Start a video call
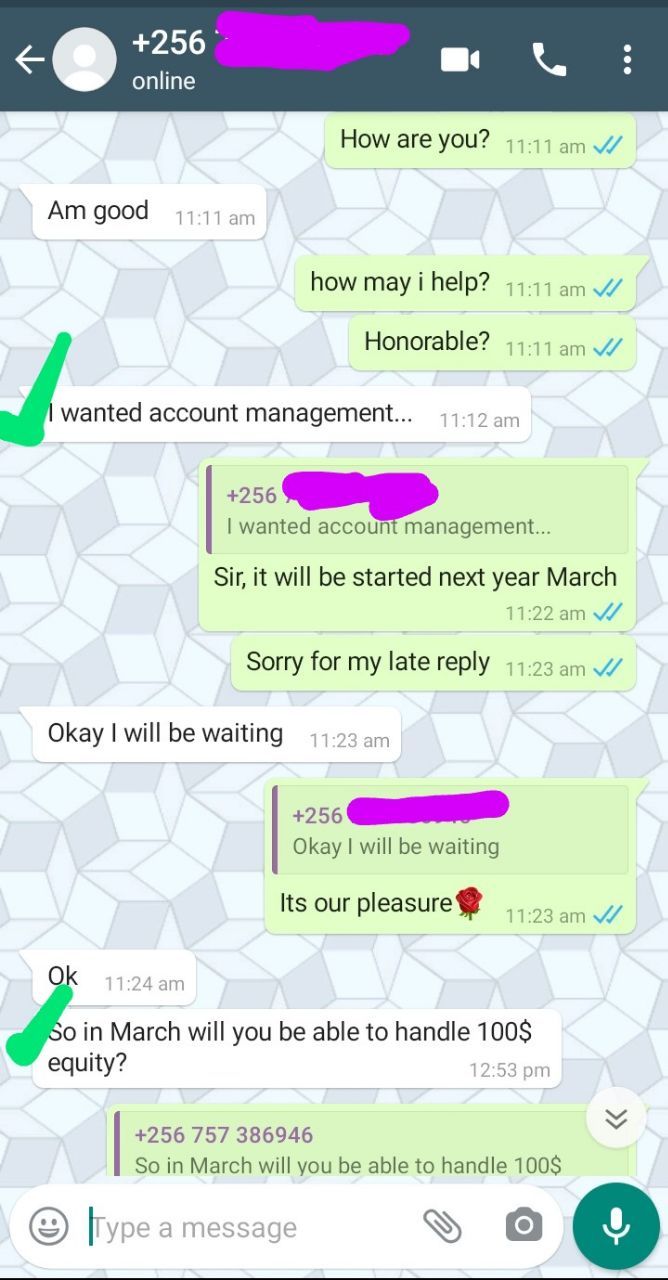Screen dimensions: 668x1280 460,60
